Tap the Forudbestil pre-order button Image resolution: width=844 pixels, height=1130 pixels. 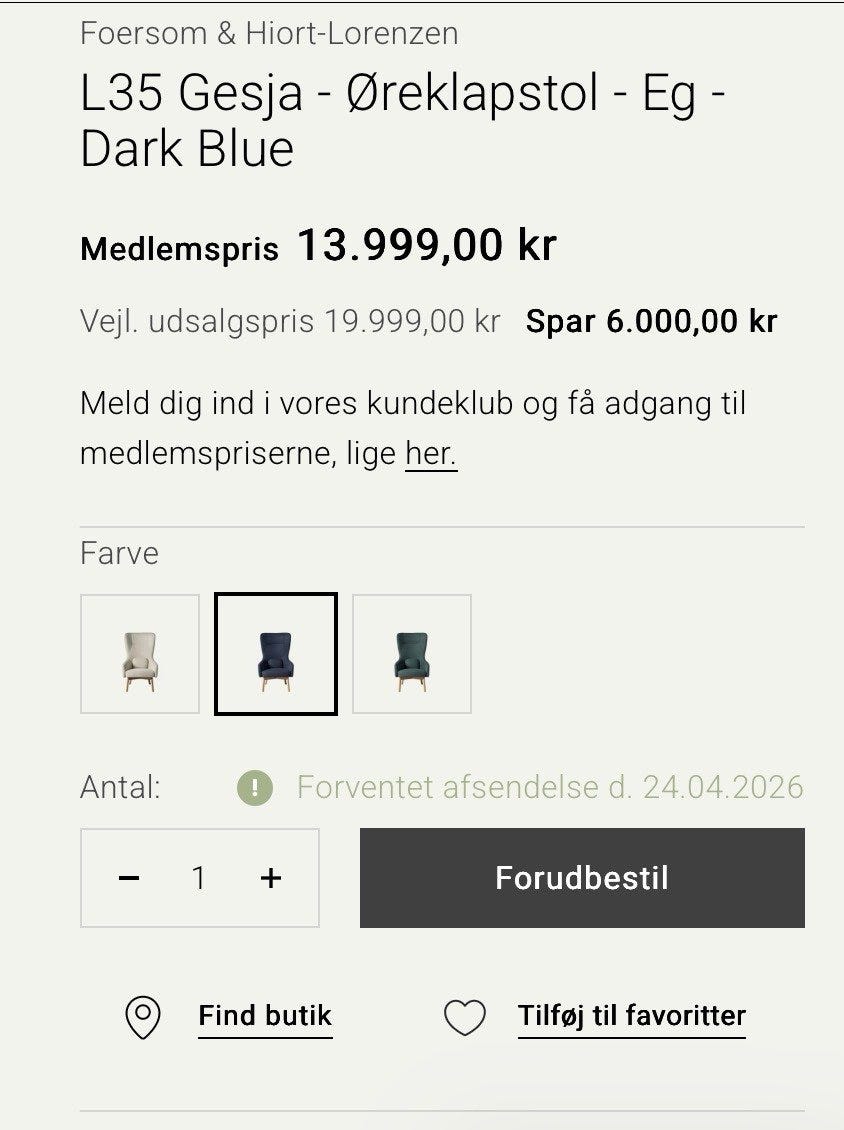pos(581,878)
